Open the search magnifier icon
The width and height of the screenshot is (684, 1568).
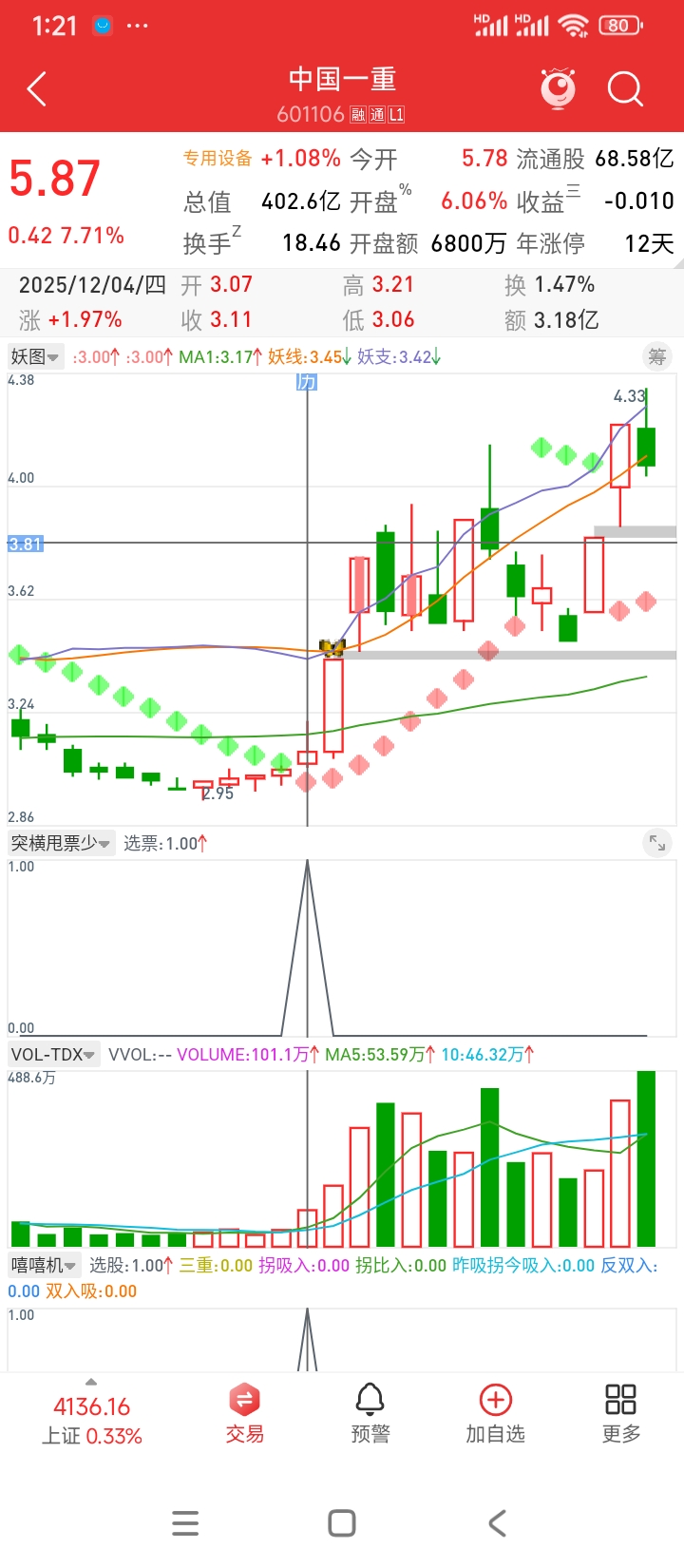click(625, 90)
